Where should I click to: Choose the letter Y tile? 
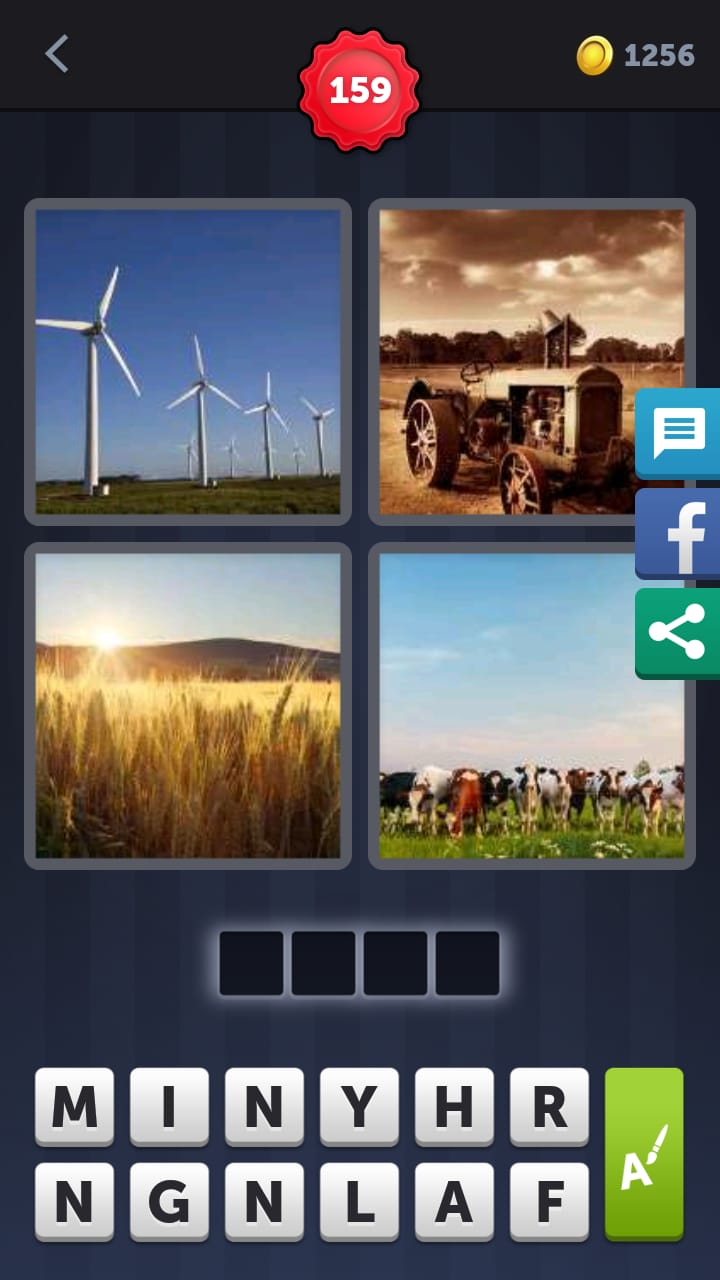[x=359, y=1106]
